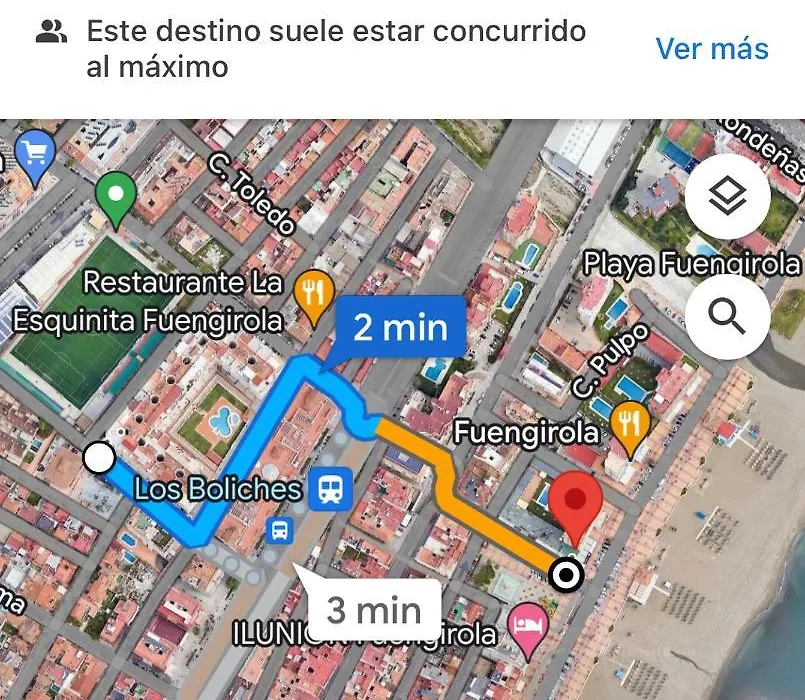Select the 3 min route label
805x700 pixels.
pyautogui.click(x=374, y=608)
